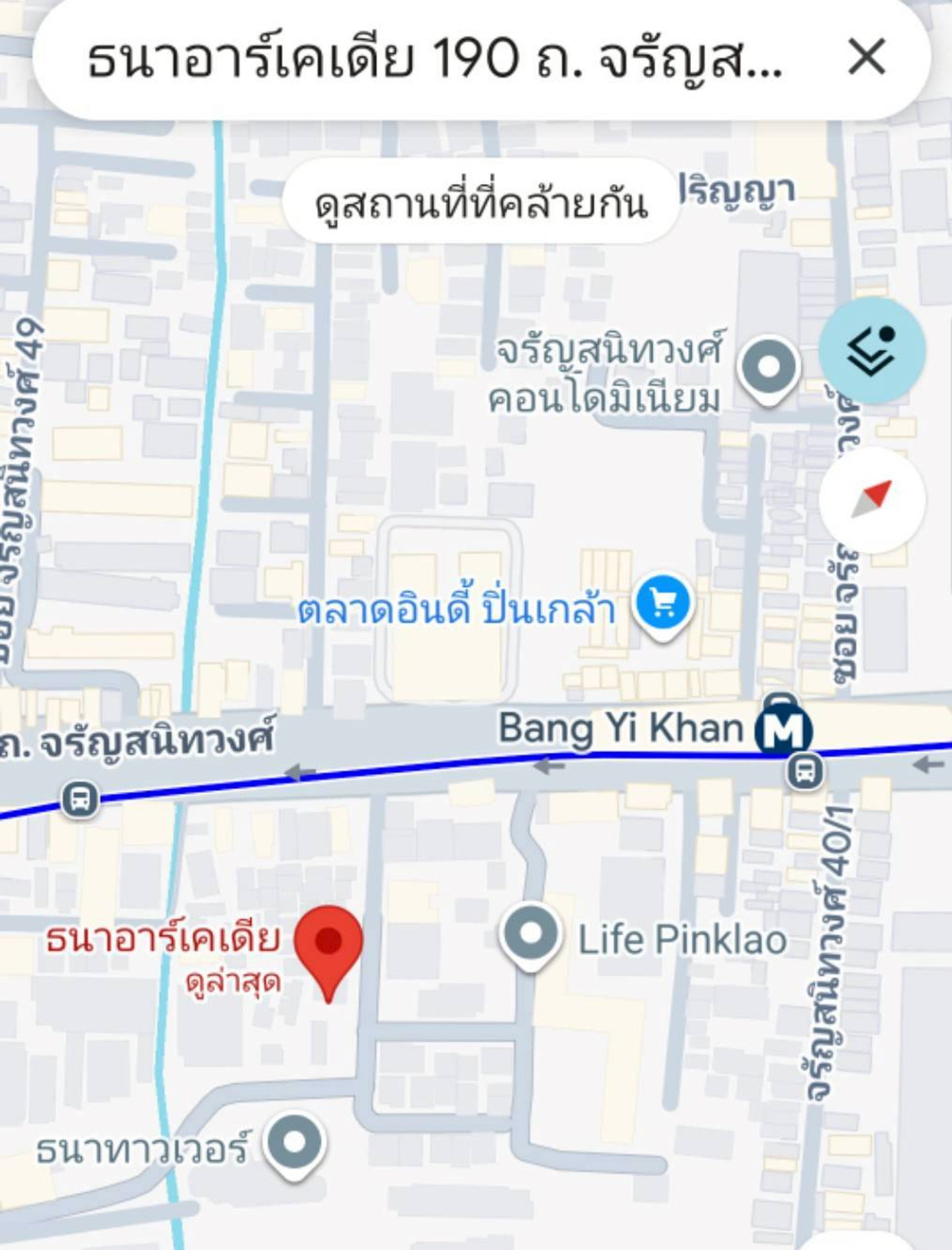Screen dimensions: 952x1250
Task: Open the map layers button
Action: click(871, 351)
